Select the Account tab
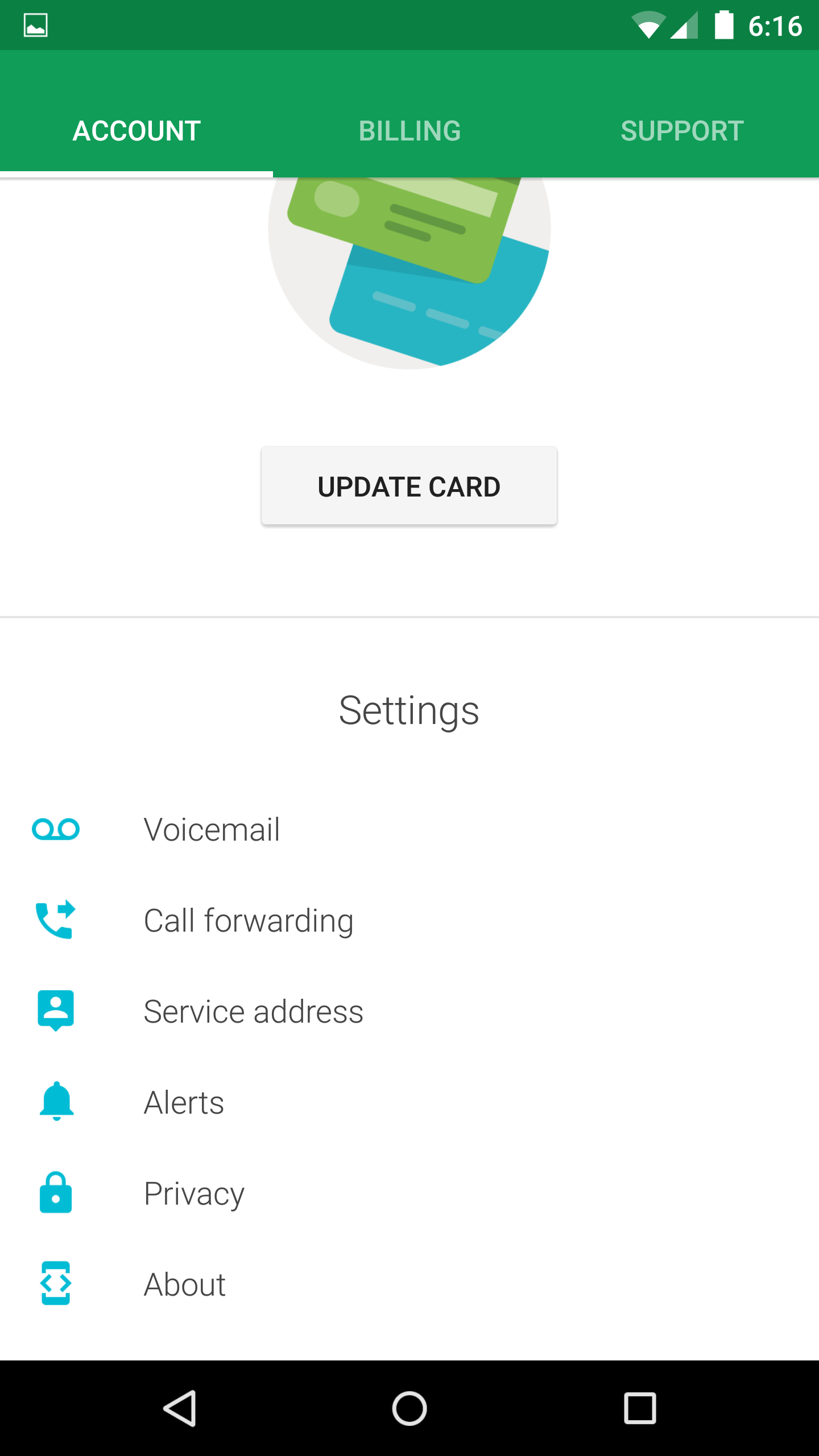Image resolution: width=819 pixels, height=1456 pixels. [x=136, y=131]
